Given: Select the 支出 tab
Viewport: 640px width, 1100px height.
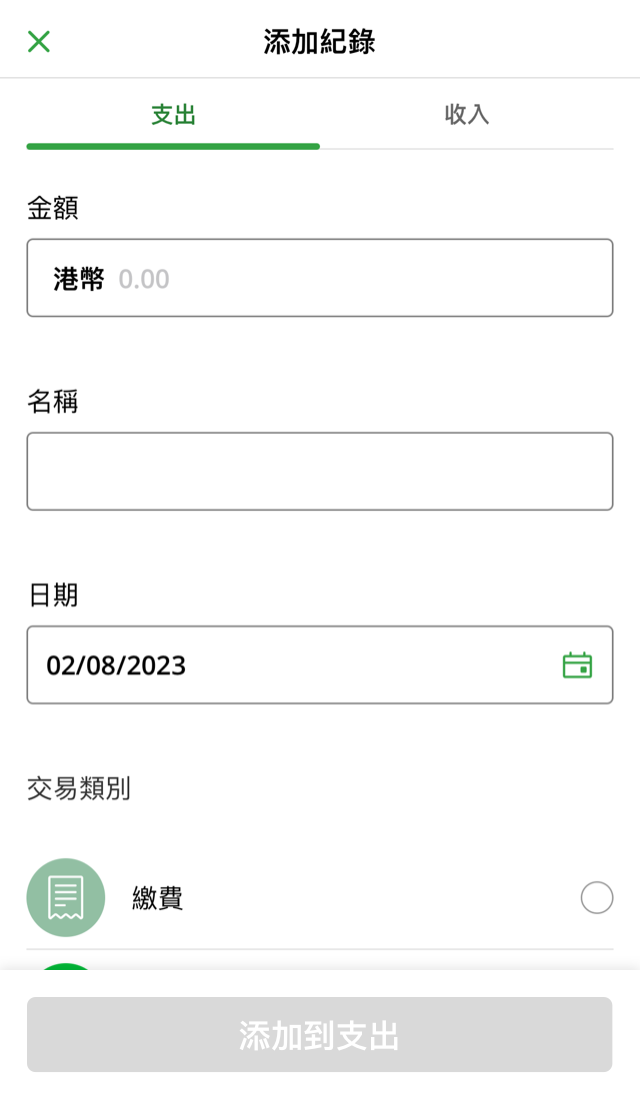Looking at the screenshot, I should pyautogui.click(x=173, y=114).
